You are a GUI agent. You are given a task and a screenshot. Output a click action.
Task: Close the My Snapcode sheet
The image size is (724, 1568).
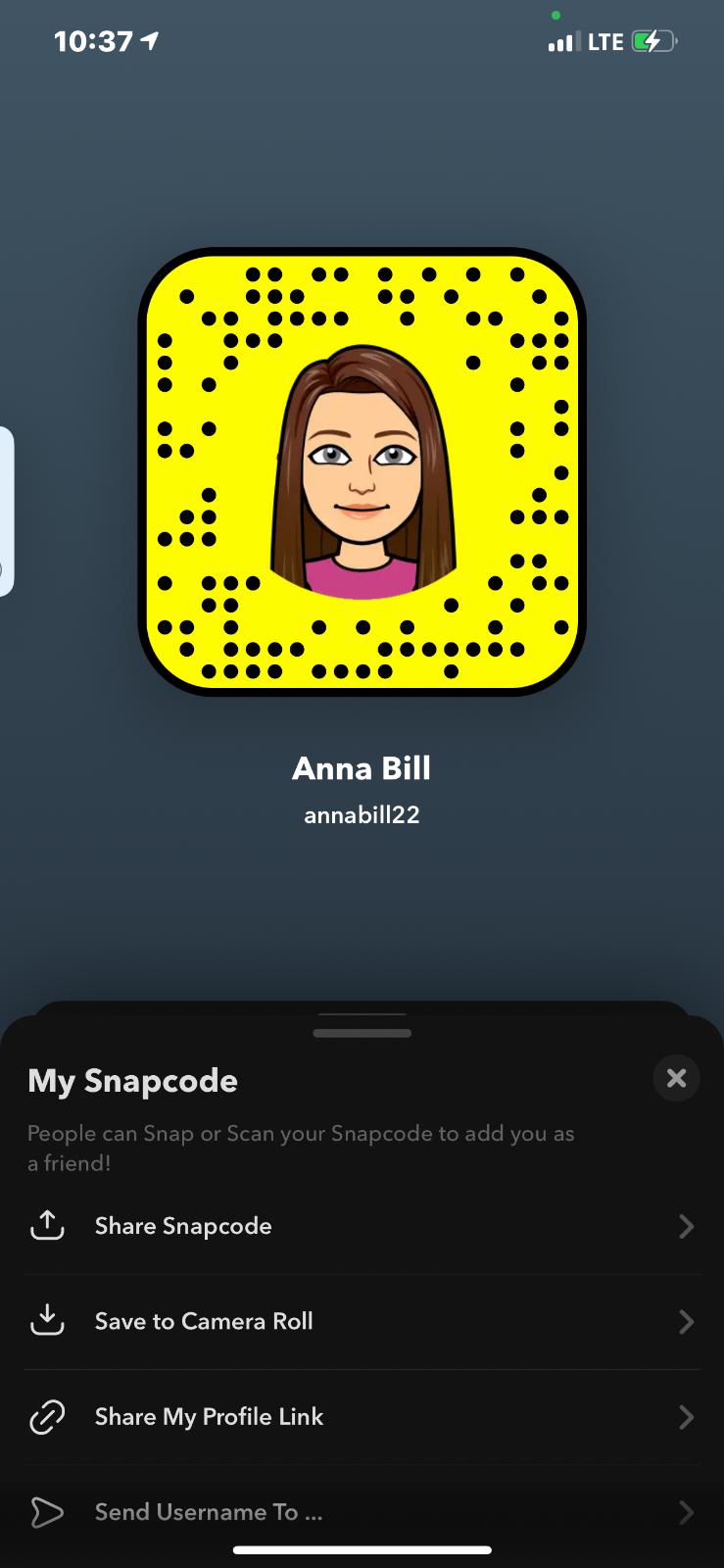tap(676, 1079)
